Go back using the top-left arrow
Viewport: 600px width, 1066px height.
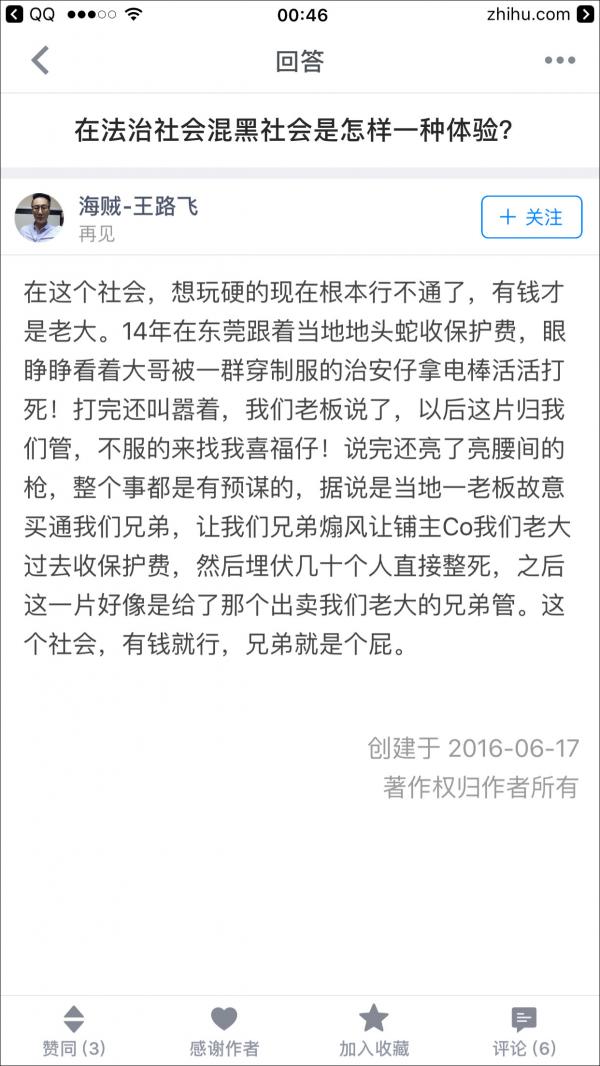(x=40, y=61)
